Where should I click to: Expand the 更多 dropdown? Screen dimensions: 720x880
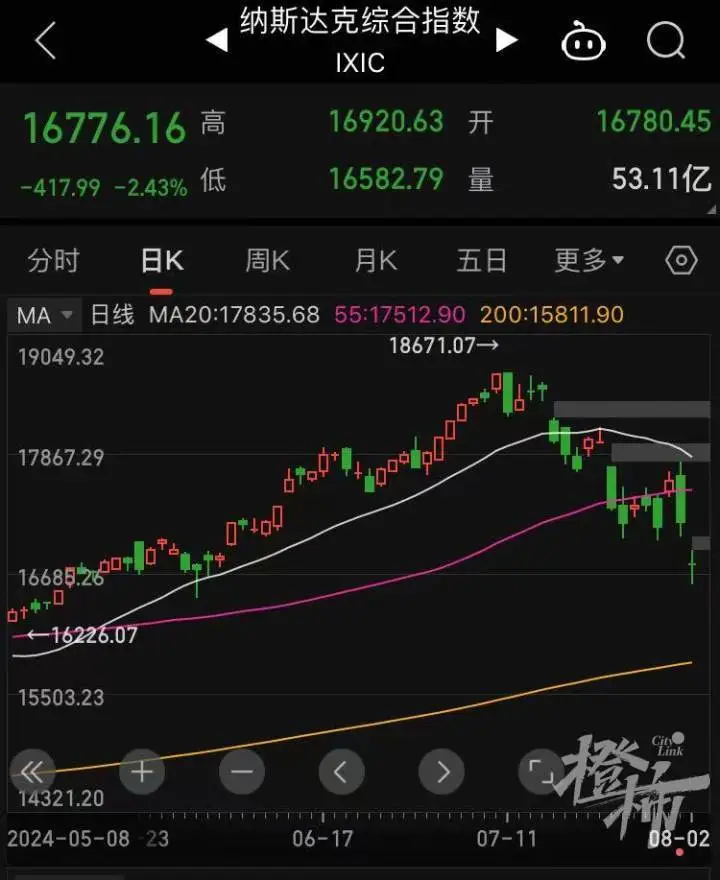coord(589,262)
